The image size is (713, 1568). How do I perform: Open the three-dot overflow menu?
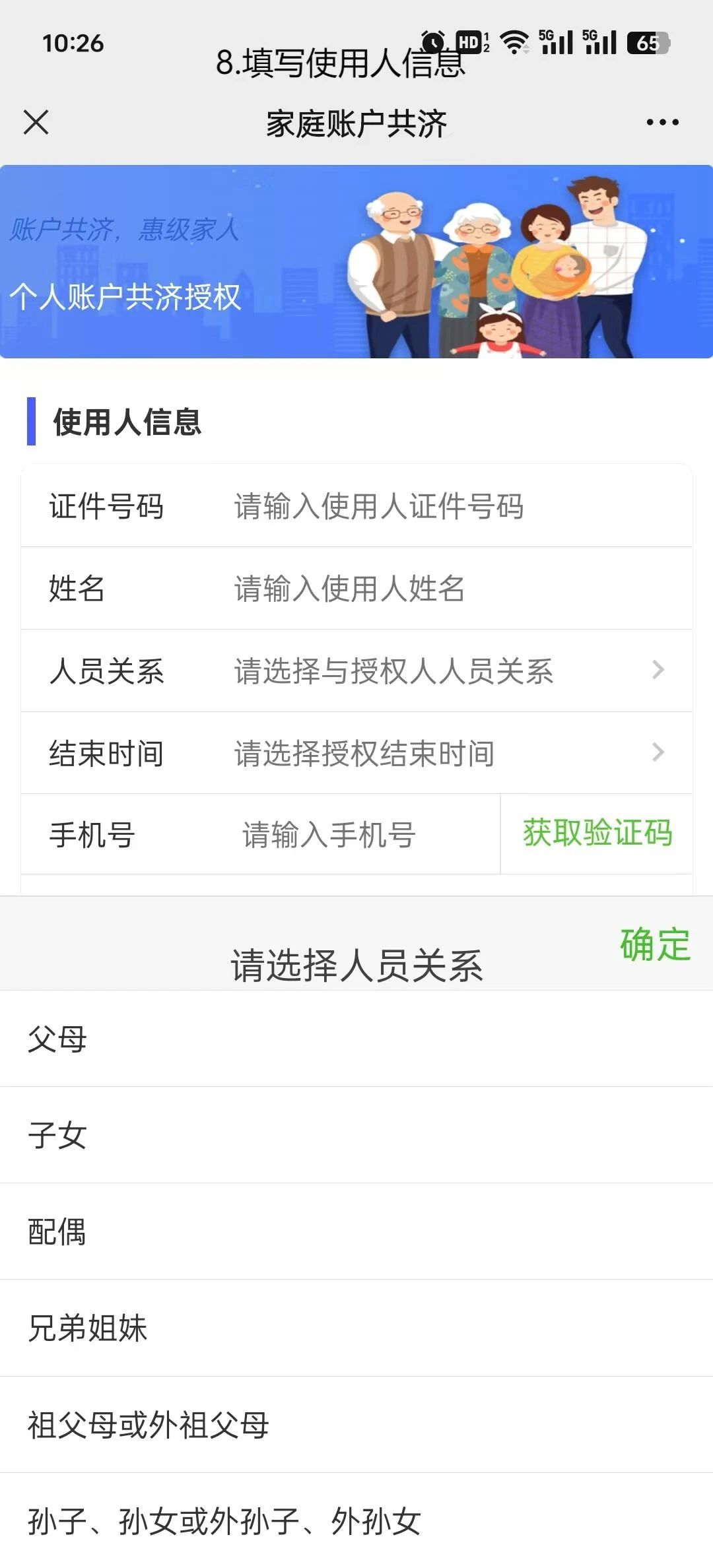[x=662, y=123]
